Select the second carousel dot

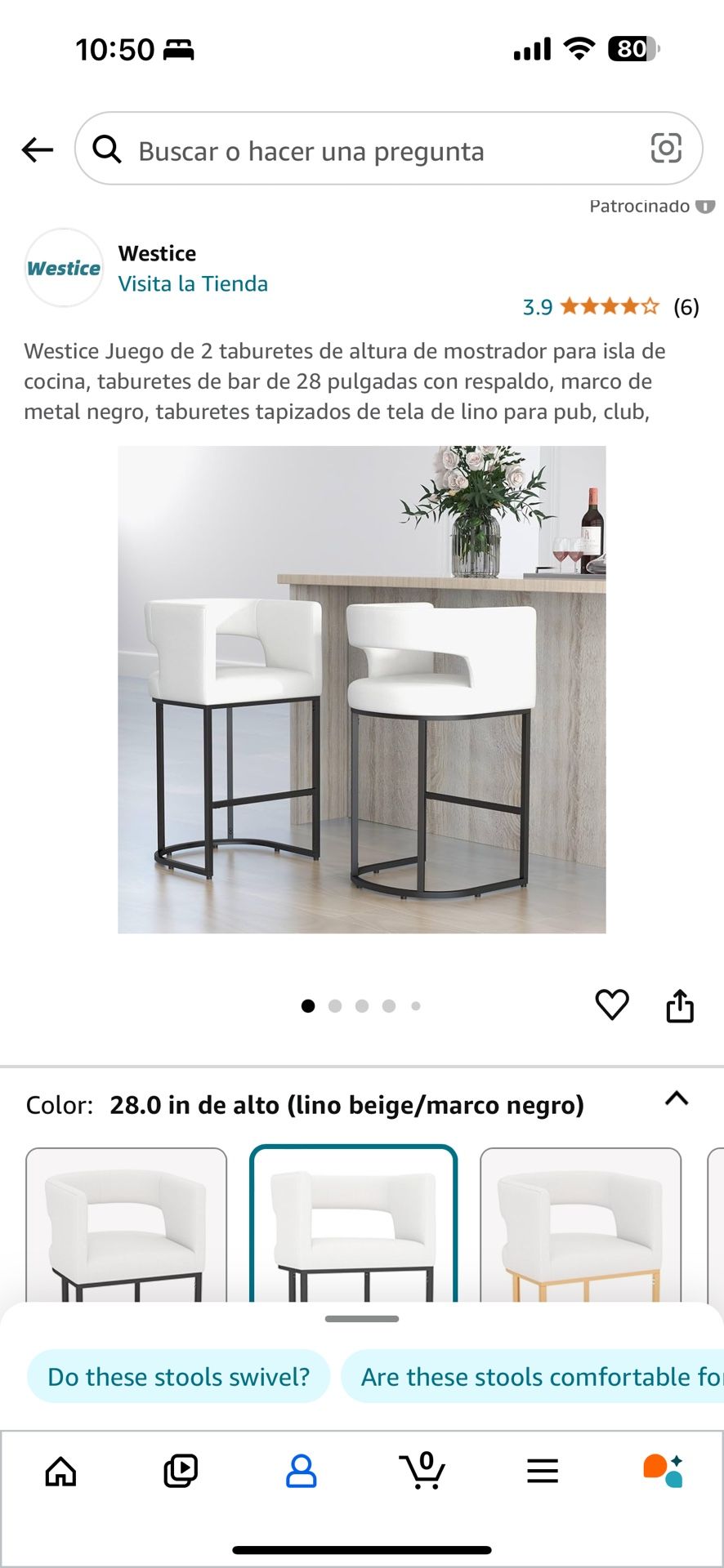pyautogui.click(x=335, y=1005)
